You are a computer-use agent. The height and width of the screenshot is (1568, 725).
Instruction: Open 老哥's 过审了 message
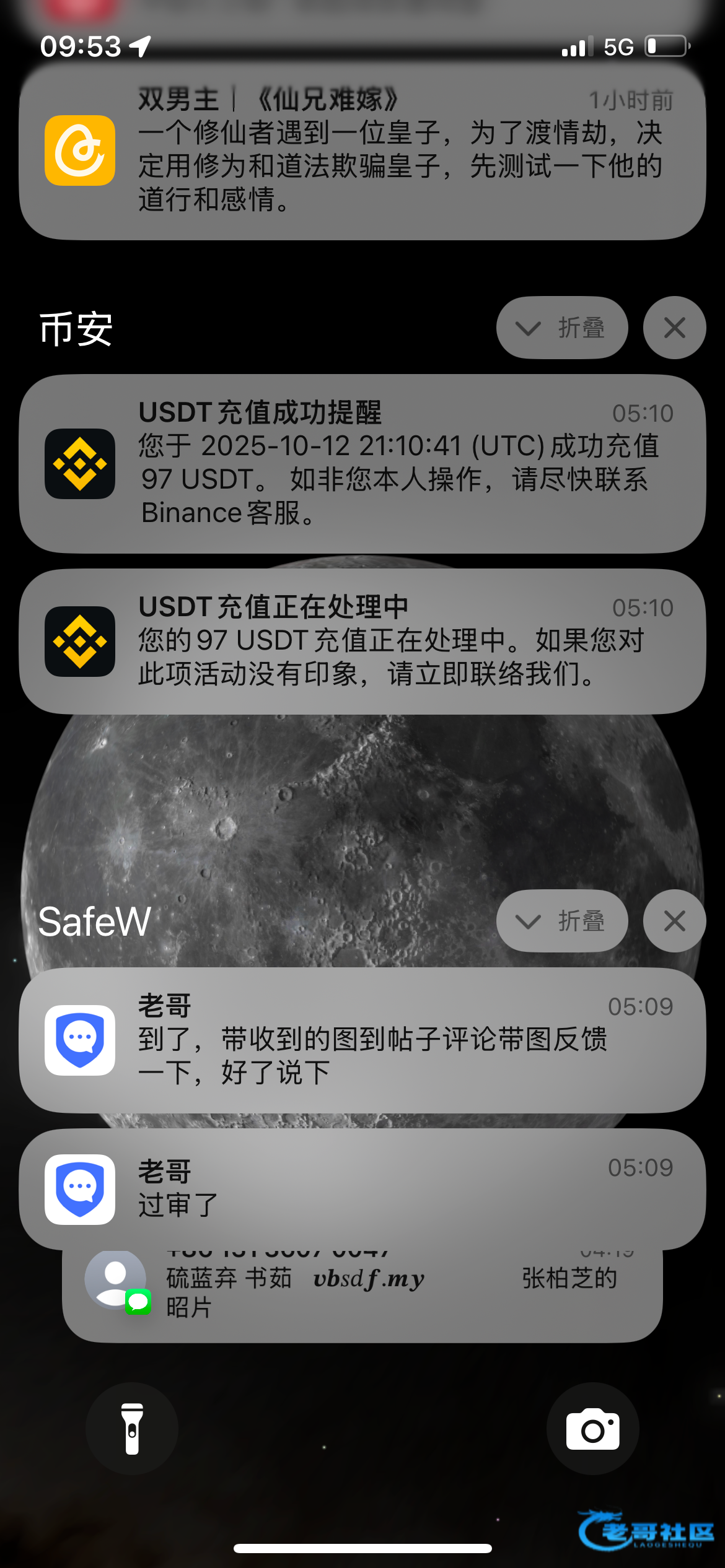[362, 1188]
